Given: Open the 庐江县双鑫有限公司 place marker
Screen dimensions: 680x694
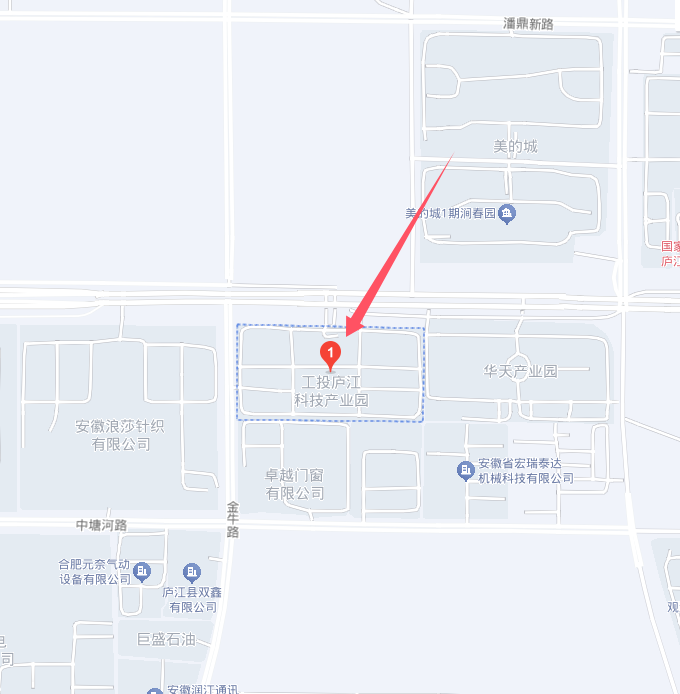Looking at the screenshot, I should tap(192, 573).
